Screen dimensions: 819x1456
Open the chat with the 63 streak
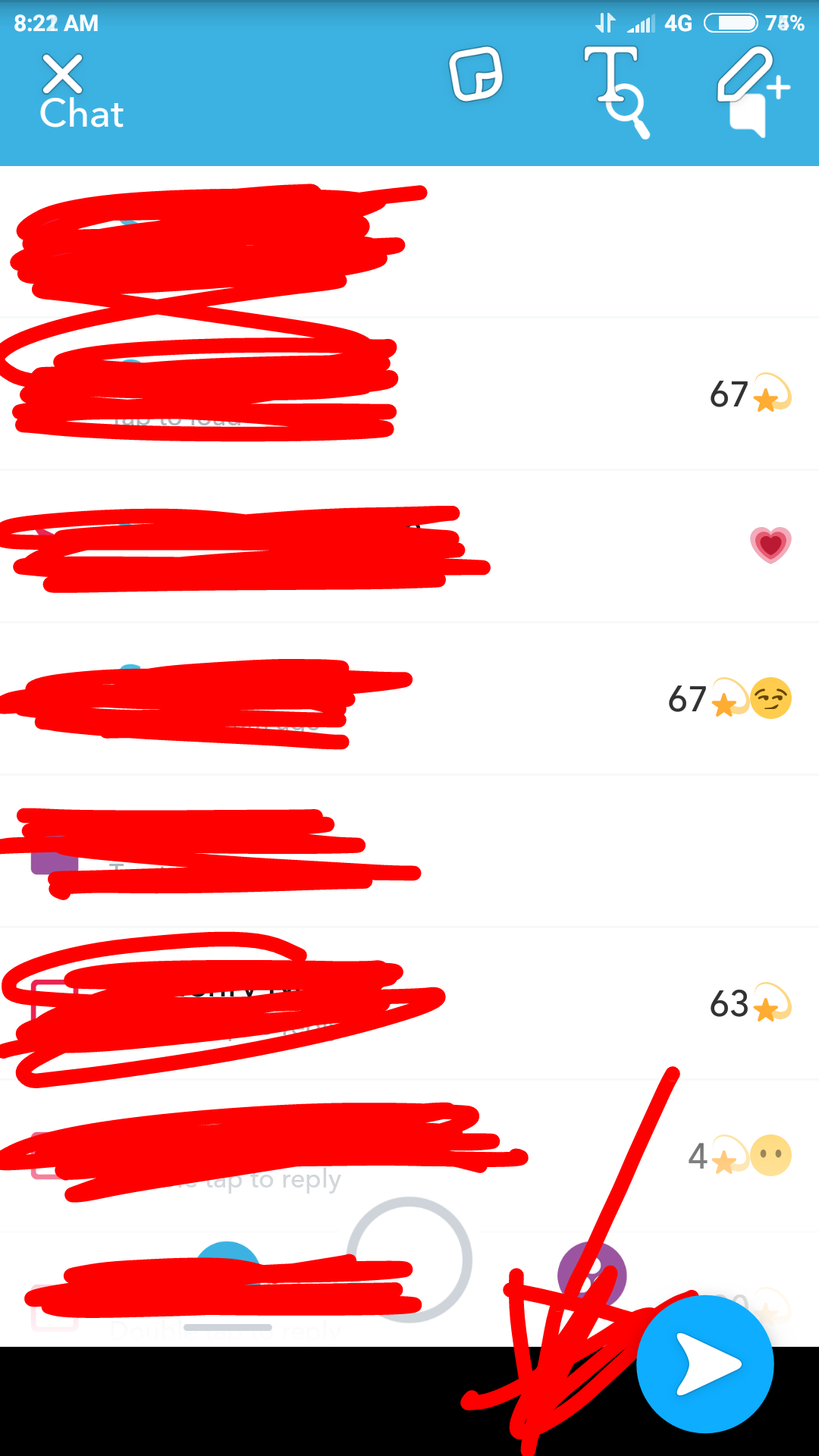409,1004
